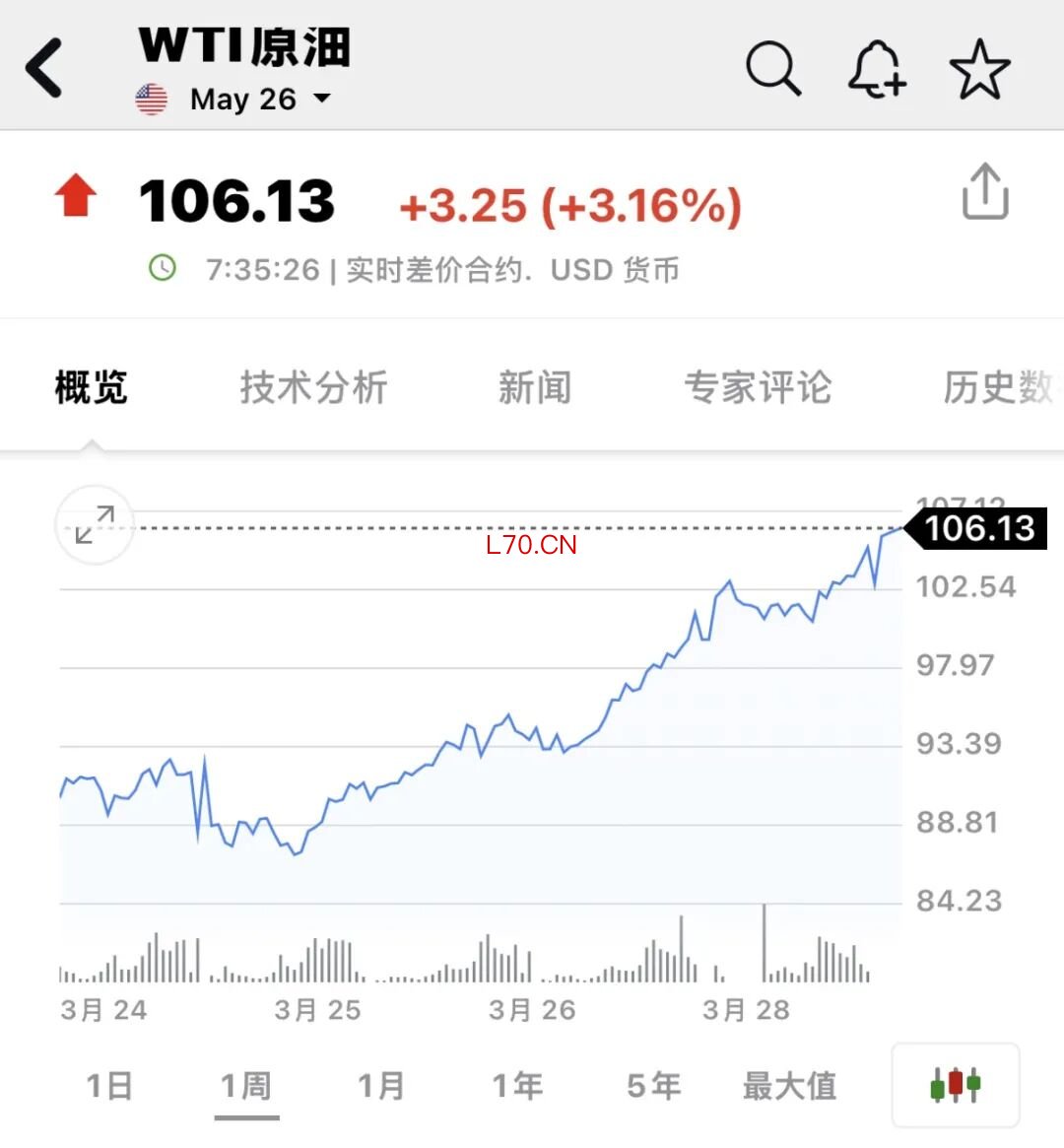
Task: Add WTI原油 to favorites with the star
Action: [x=979, y=69]
